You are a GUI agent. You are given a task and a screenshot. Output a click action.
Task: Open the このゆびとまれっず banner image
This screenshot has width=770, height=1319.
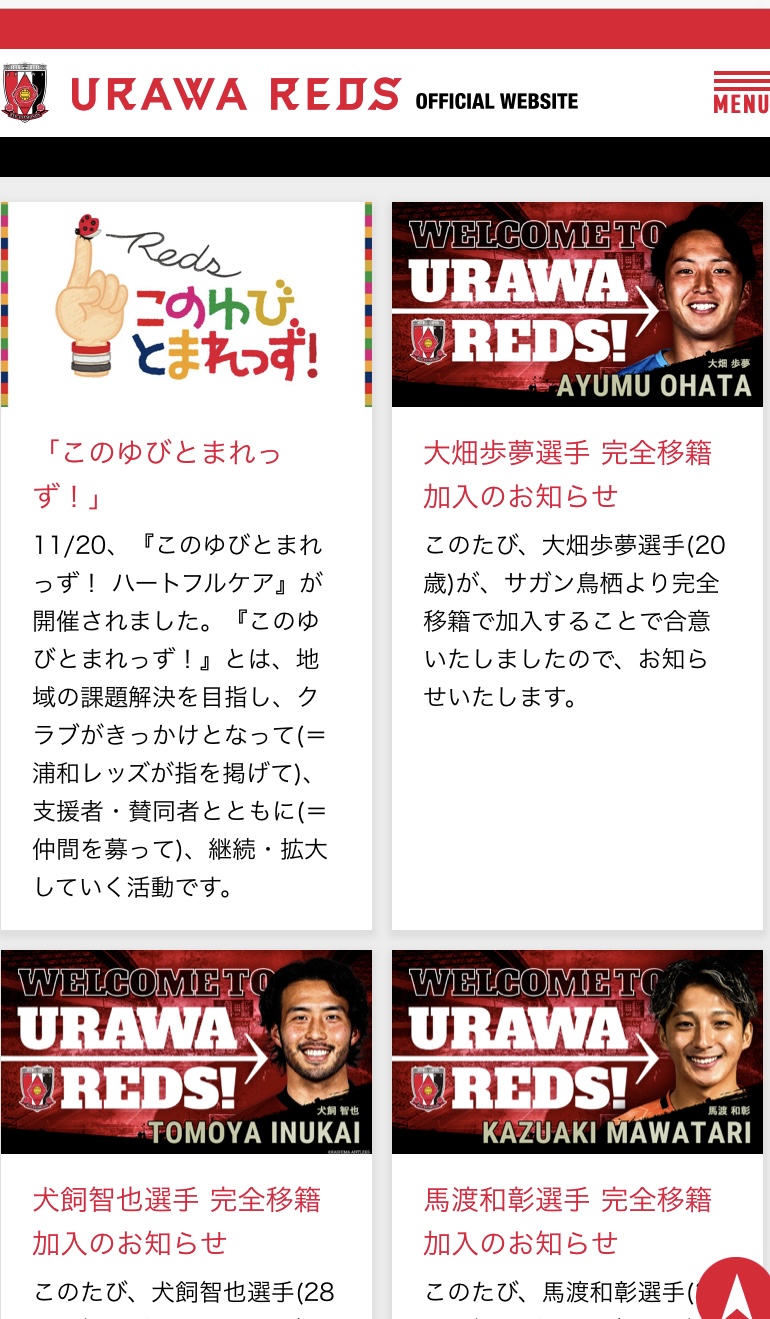tap(186, 304)
